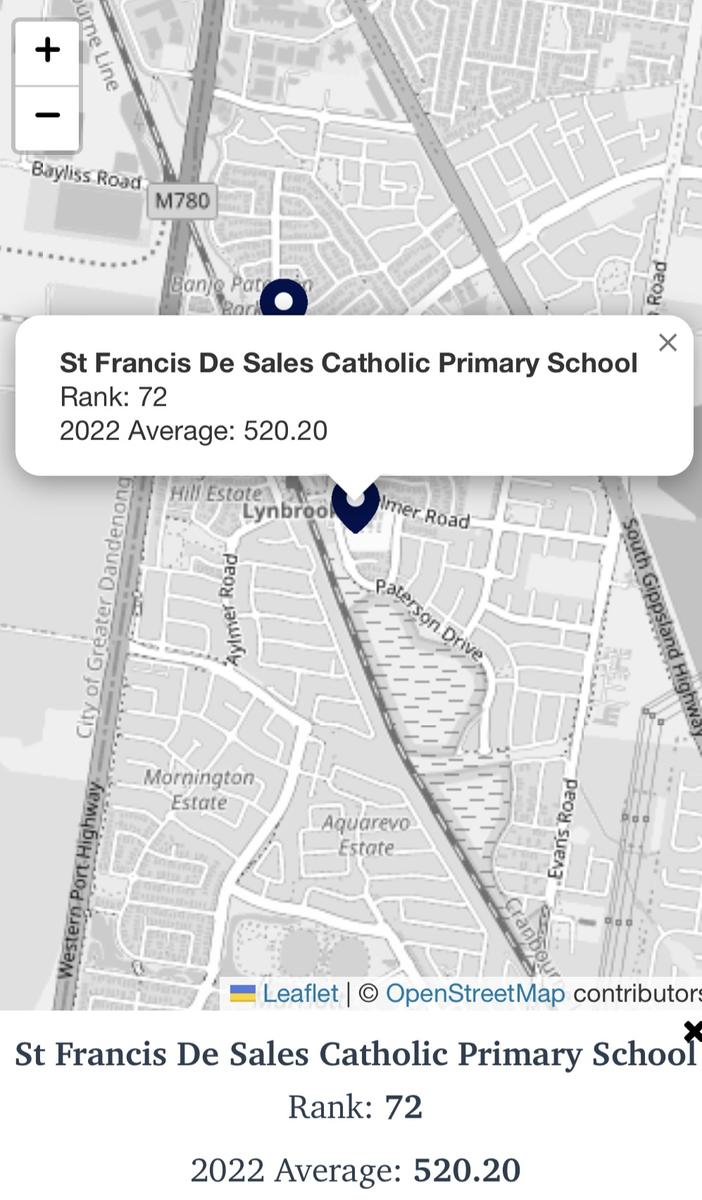Screen dimensions: 702x1200
Task: Dismiss the school details panel below map
Action: (x=692, y=1031)
